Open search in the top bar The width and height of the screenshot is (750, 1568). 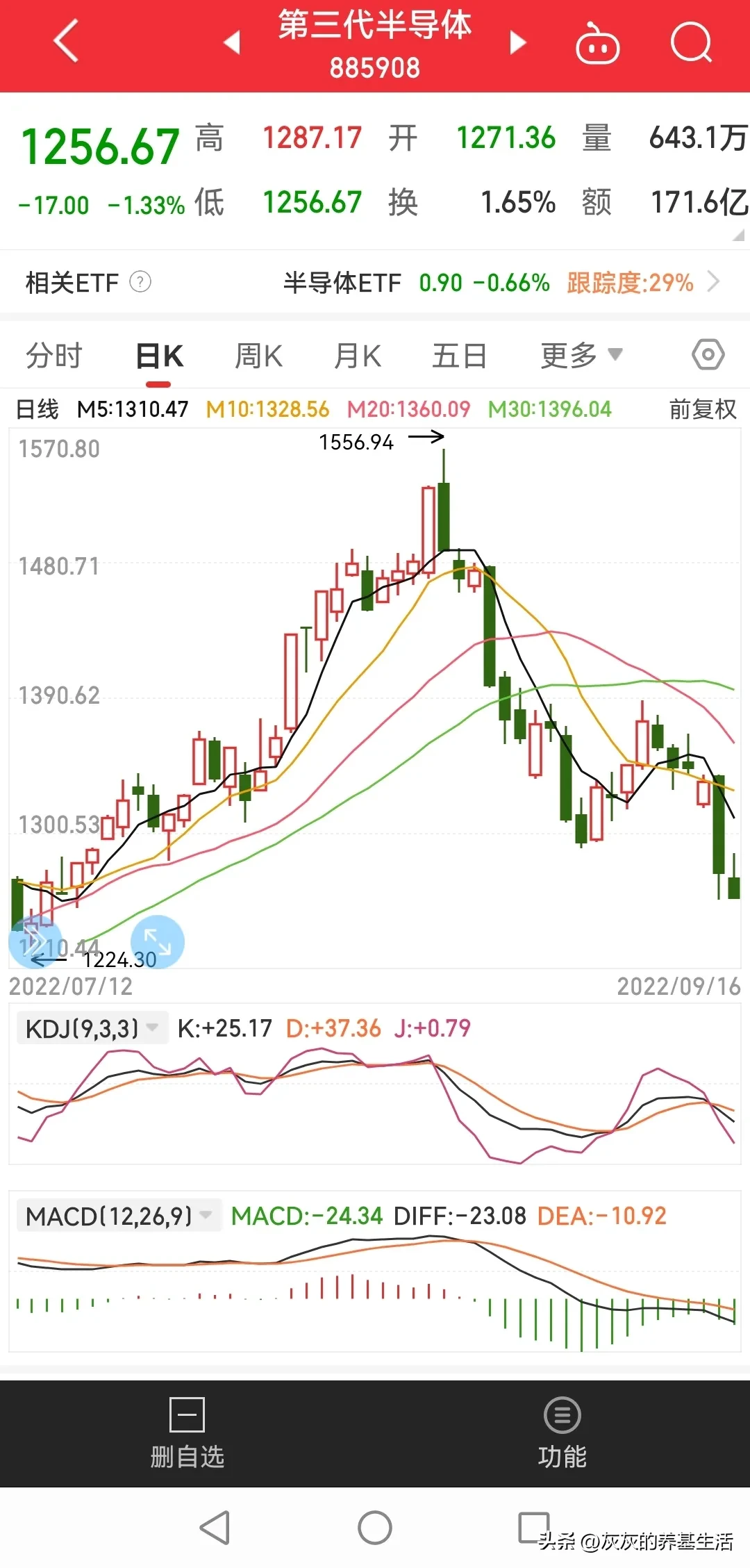691,43
